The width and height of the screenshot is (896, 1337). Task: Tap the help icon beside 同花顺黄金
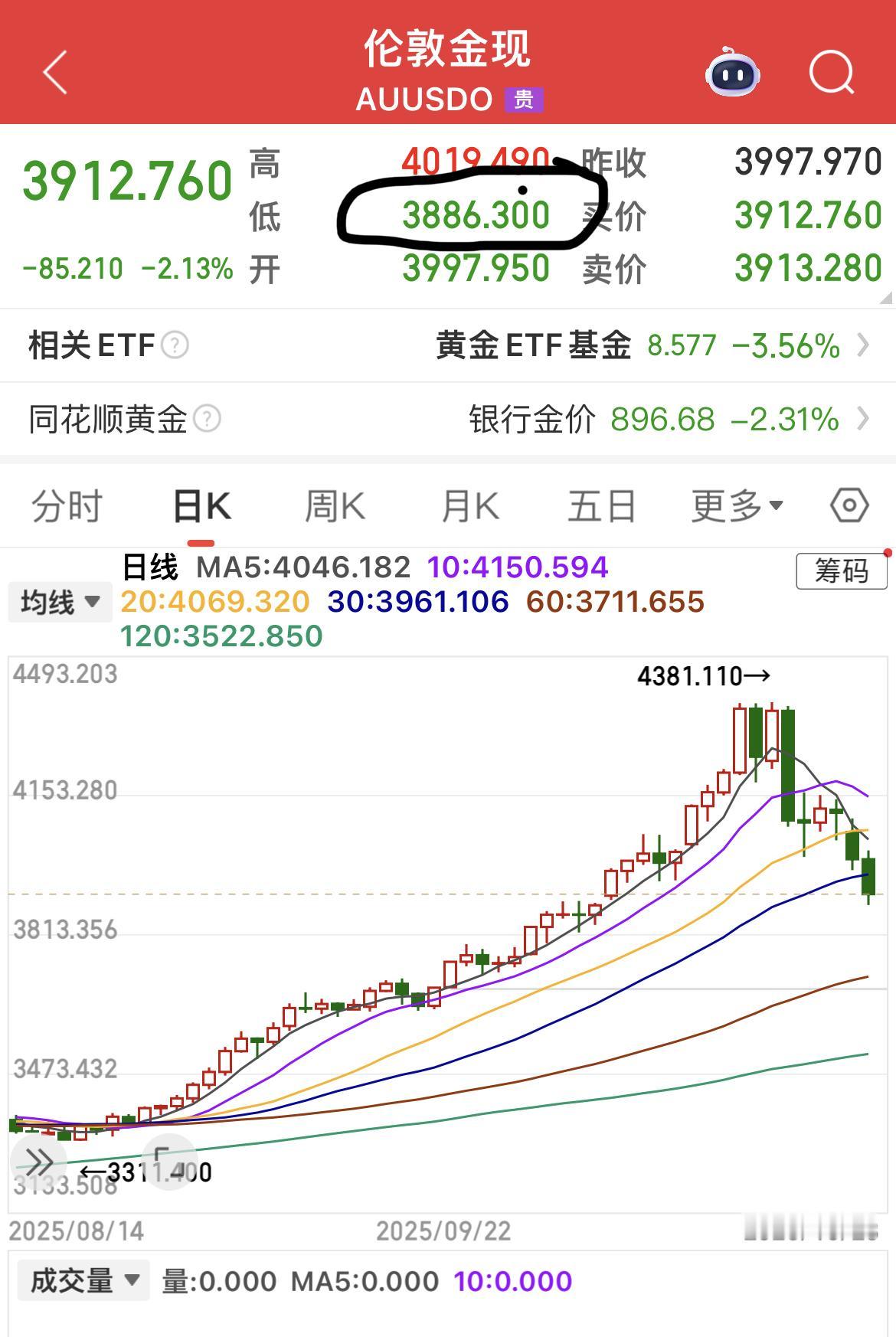pos(207,419)
